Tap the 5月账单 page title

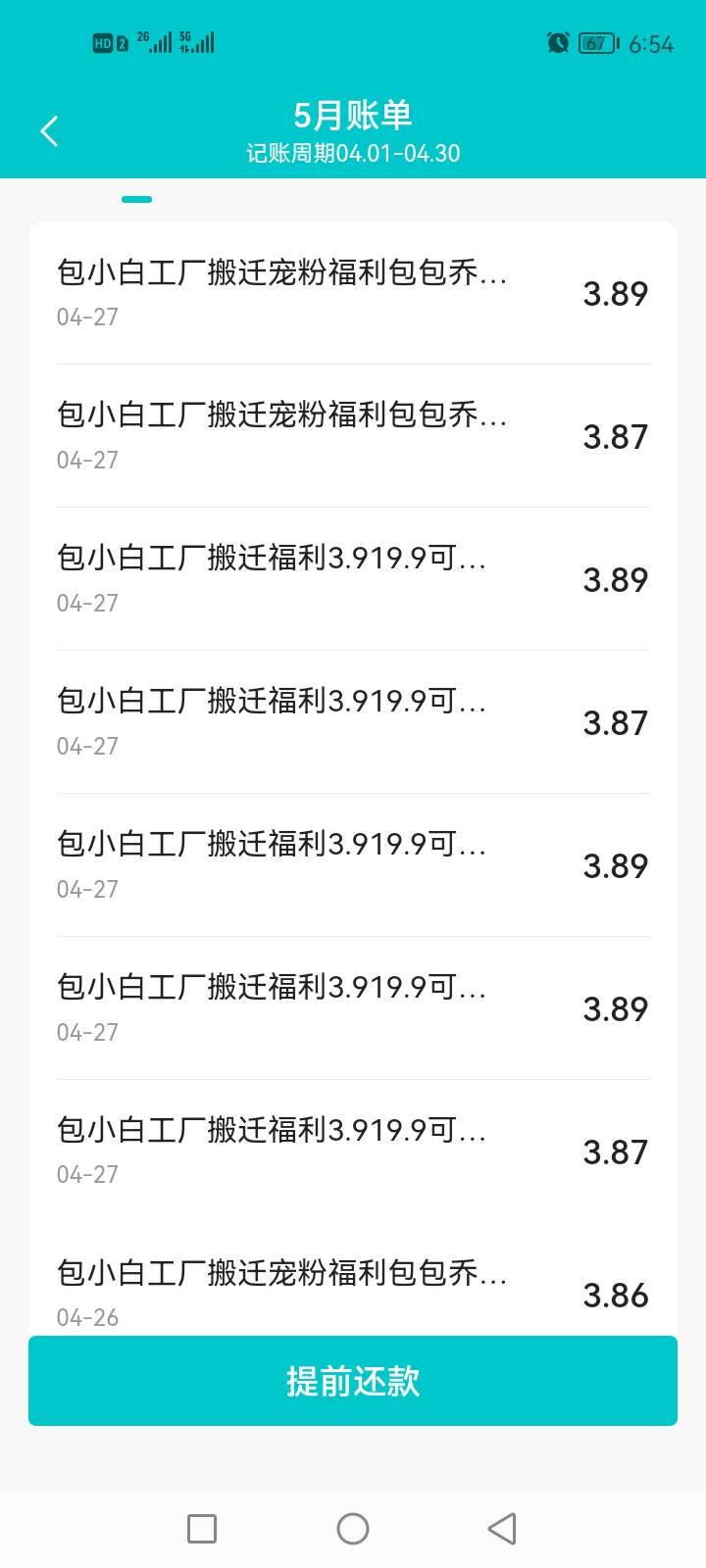pyautogui.click(x=353, y=116)
